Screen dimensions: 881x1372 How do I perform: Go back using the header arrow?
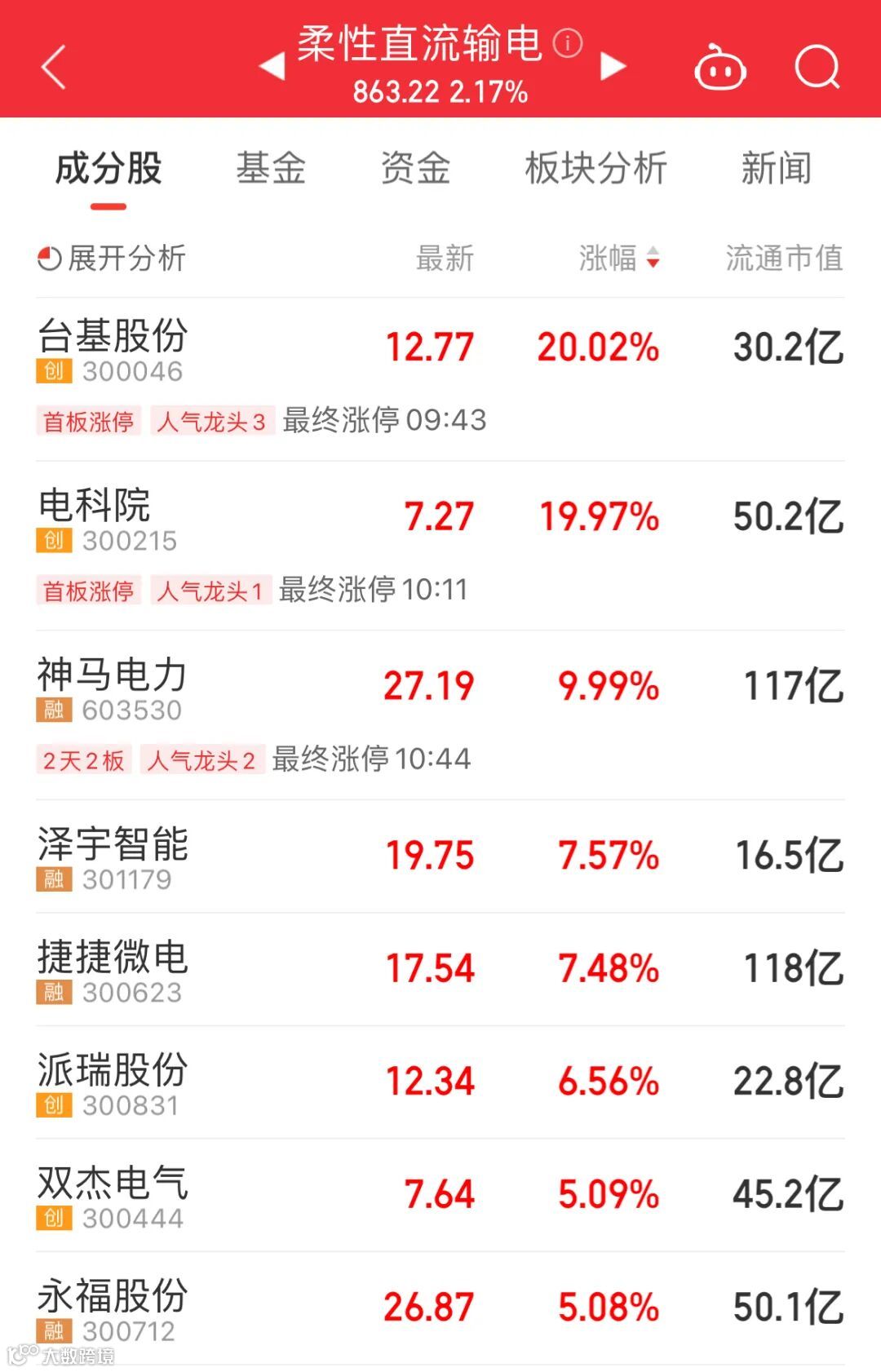click(54, 67)
